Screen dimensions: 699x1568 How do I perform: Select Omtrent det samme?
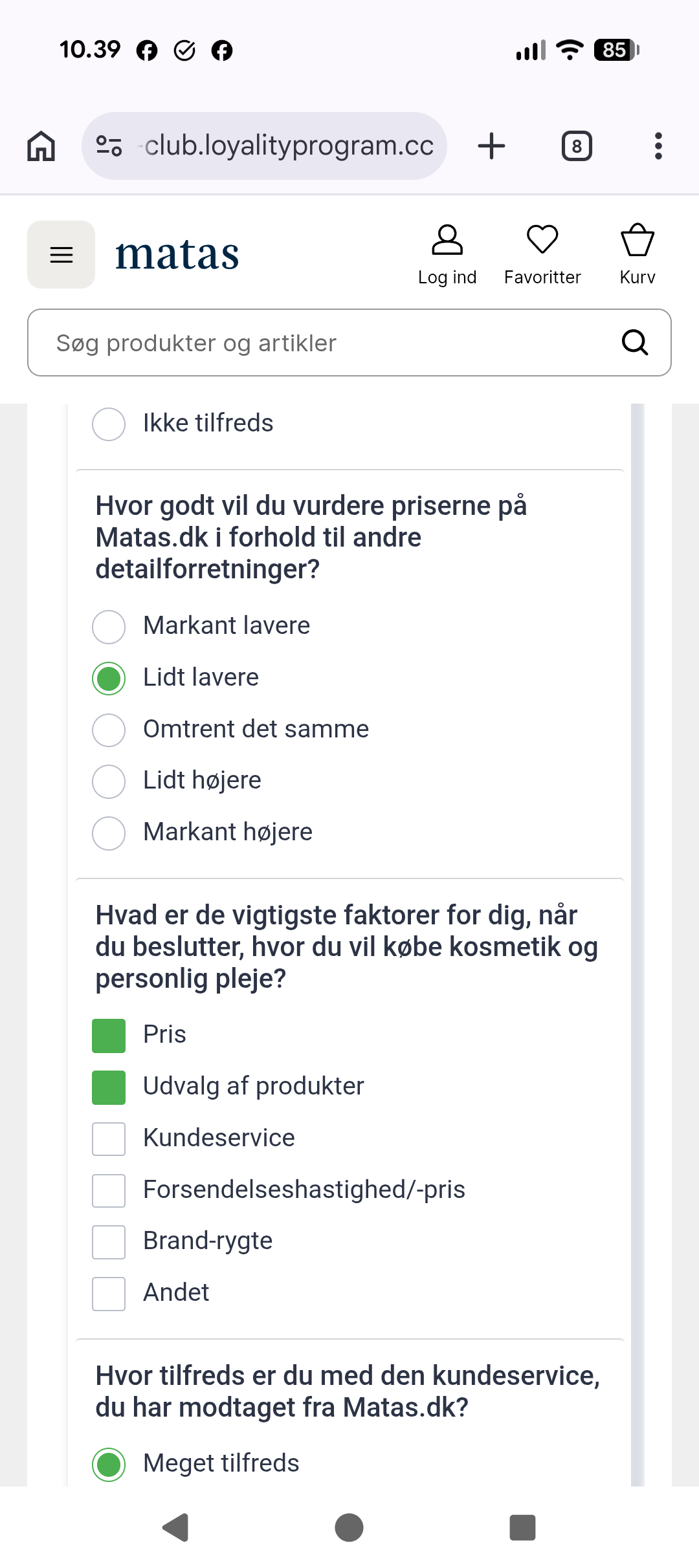tap(109, 730)
